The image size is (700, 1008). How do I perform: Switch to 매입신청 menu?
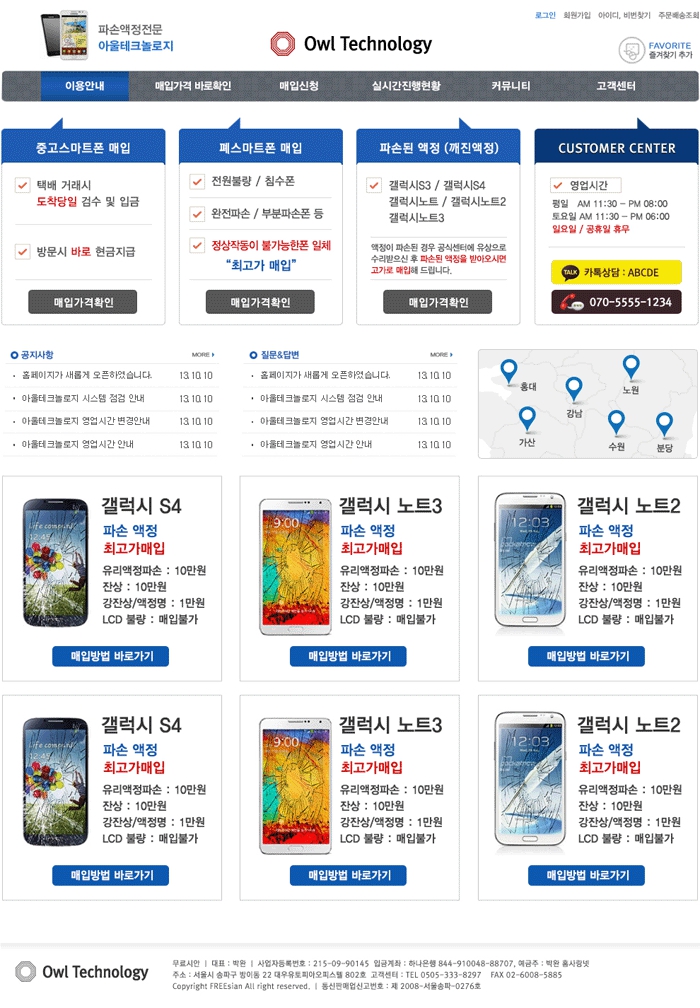[x=299, y=87]
